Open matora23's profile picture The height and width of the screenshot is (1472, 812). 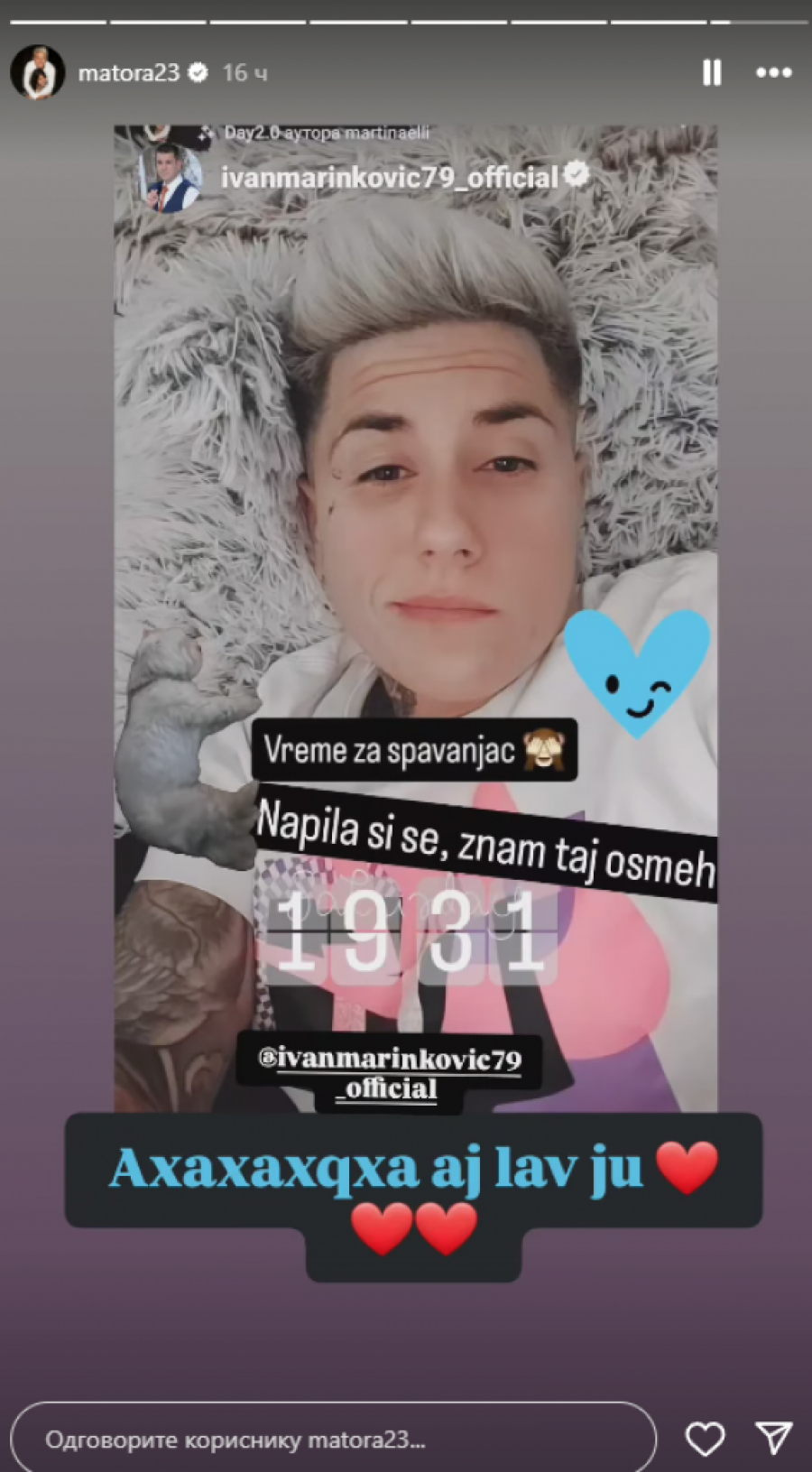click(37, 72)
